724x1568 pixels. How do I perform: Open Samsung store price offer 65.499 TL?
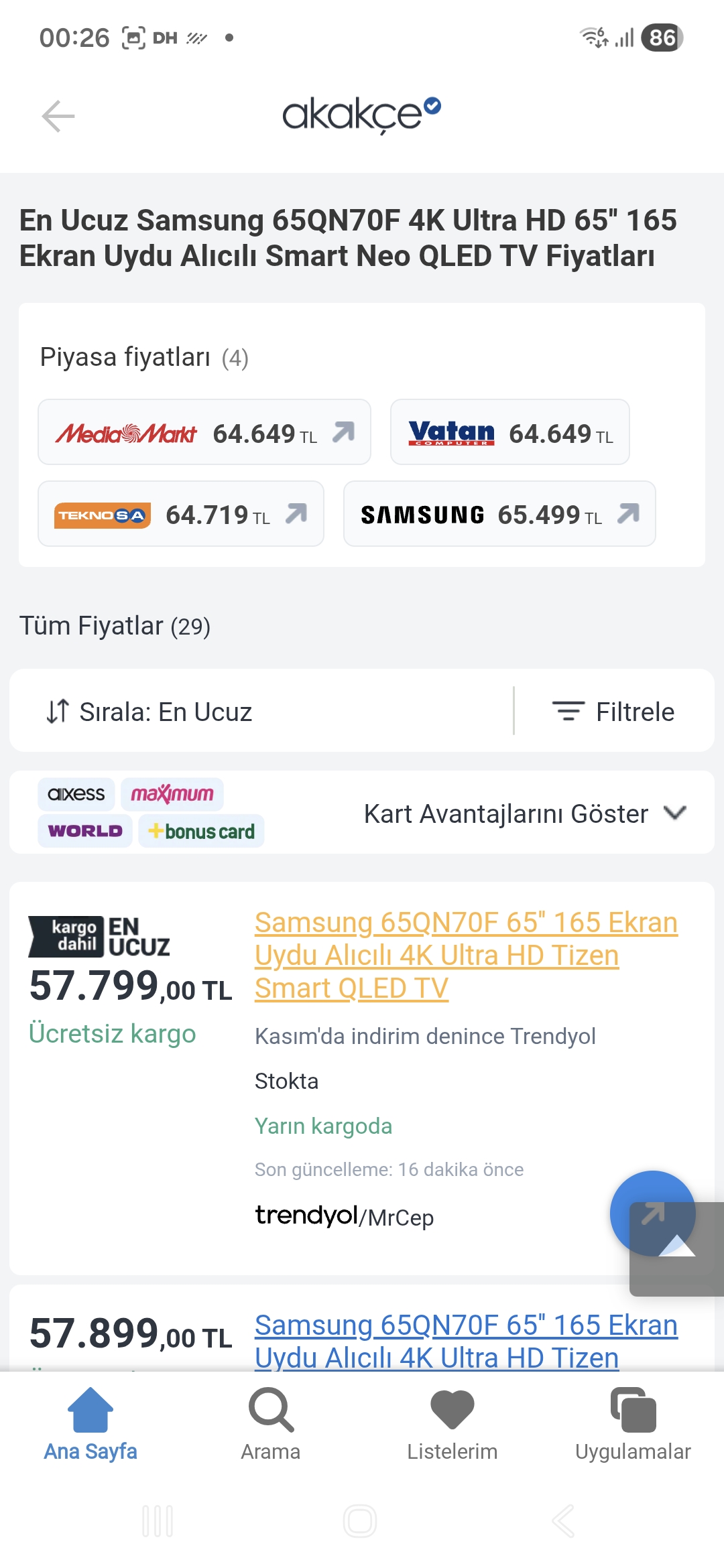coord(499,515)
